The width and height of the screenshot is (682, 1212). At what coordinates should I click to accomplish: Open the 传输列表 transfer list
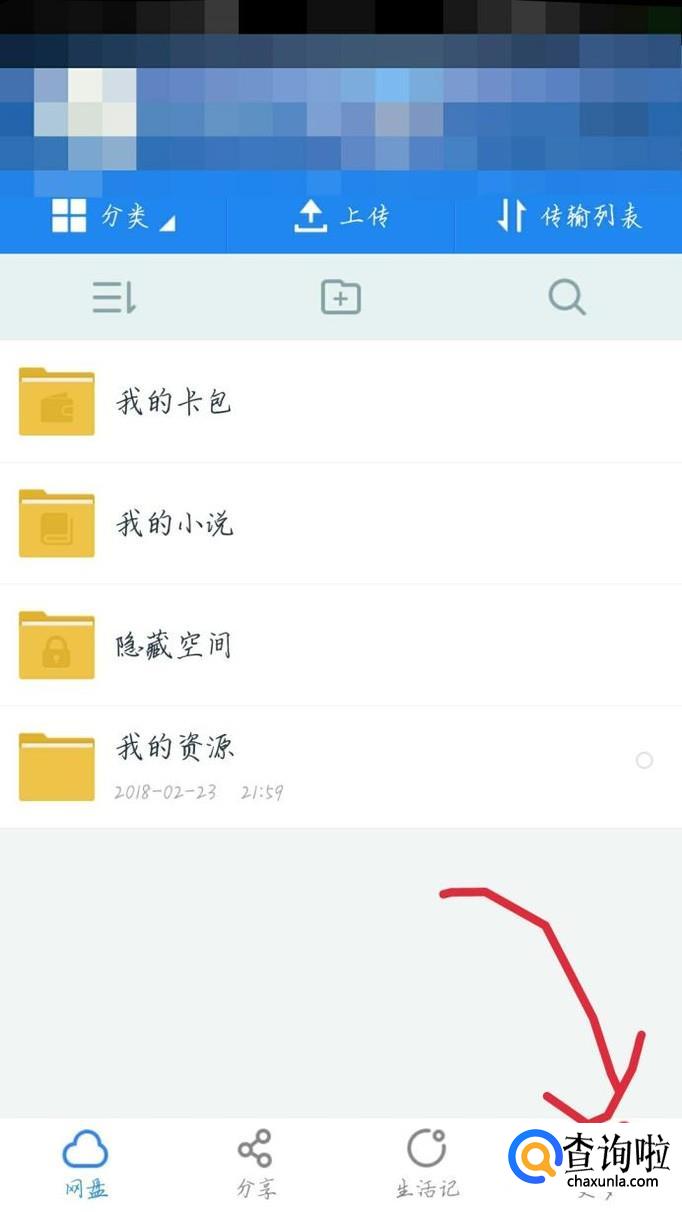568,216
